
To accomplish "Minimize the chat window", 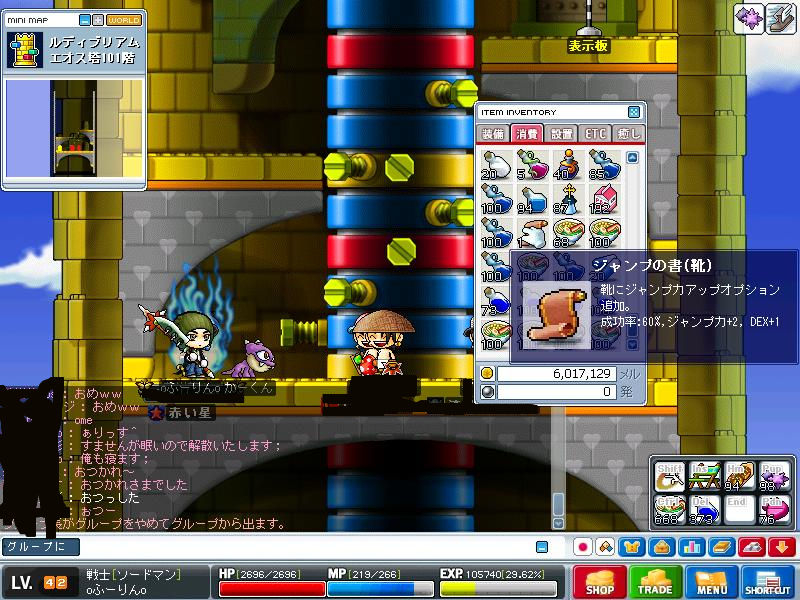I will coord(541,547).
